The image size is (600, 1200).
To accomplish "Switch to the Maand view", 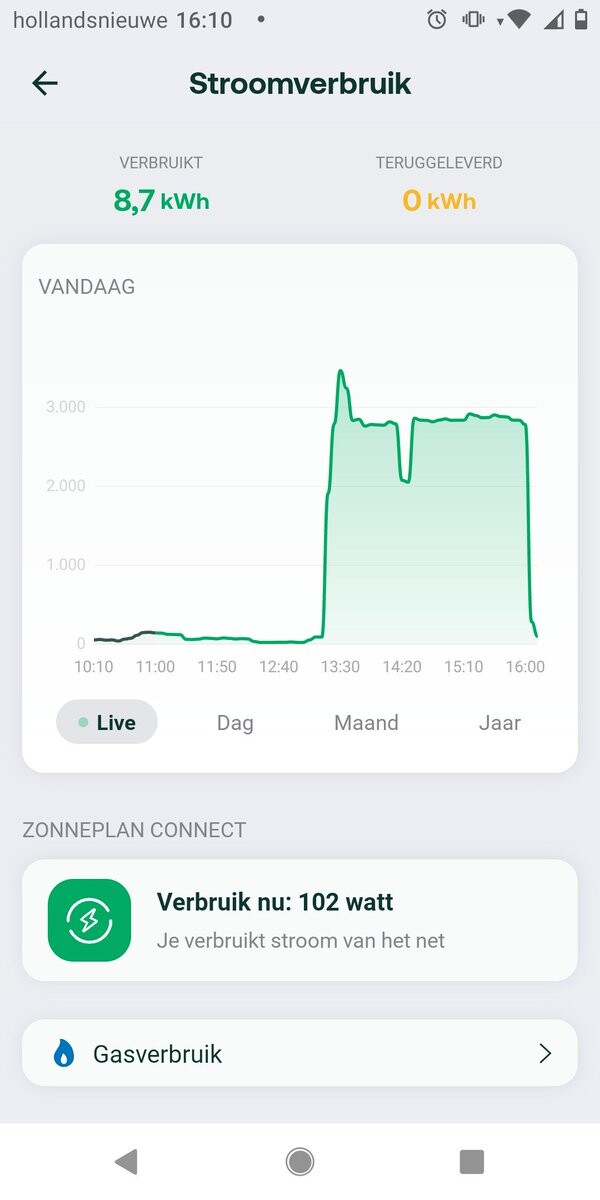I will point(366,722).
